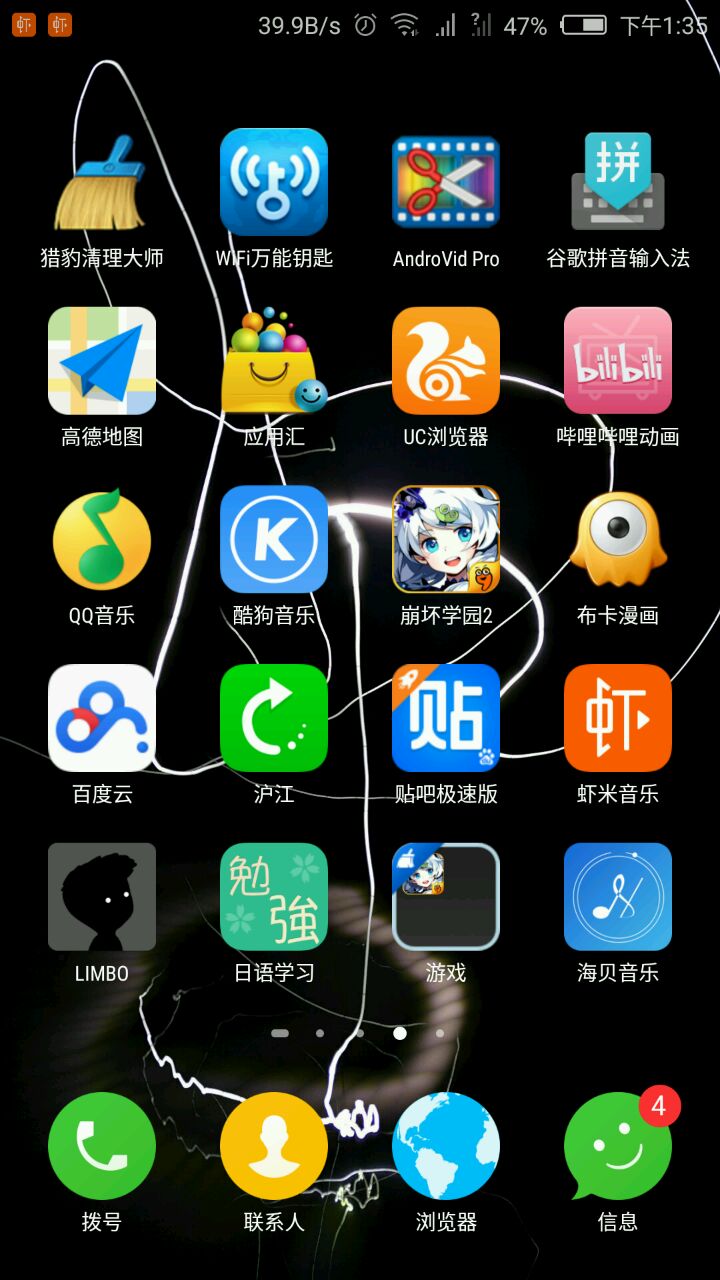The width and height of the screenshot is (720, 1280).
Task: Open 信息 messages with 4 unread
Action: click(618, 1146)
